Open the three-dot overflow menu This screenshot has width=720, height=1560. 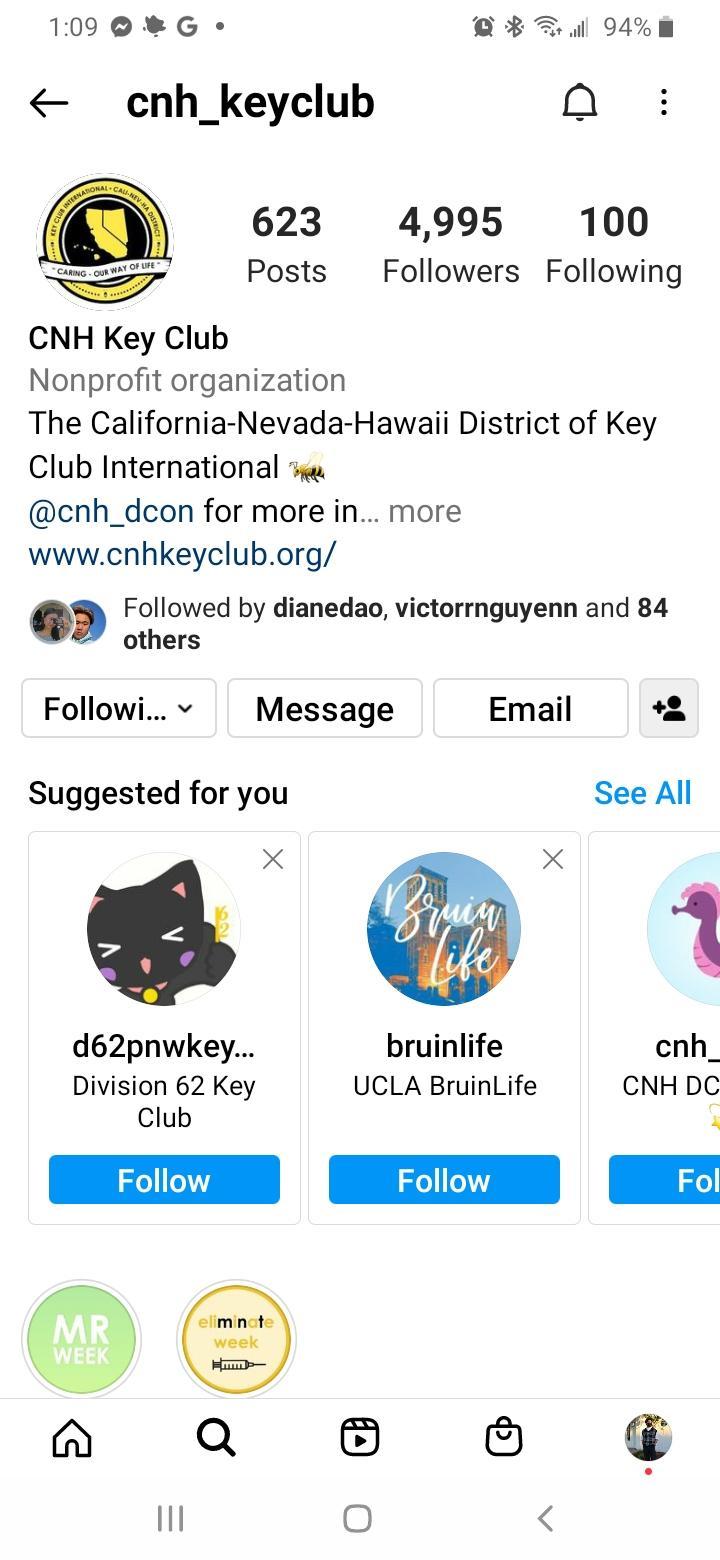tap(663, 102)
